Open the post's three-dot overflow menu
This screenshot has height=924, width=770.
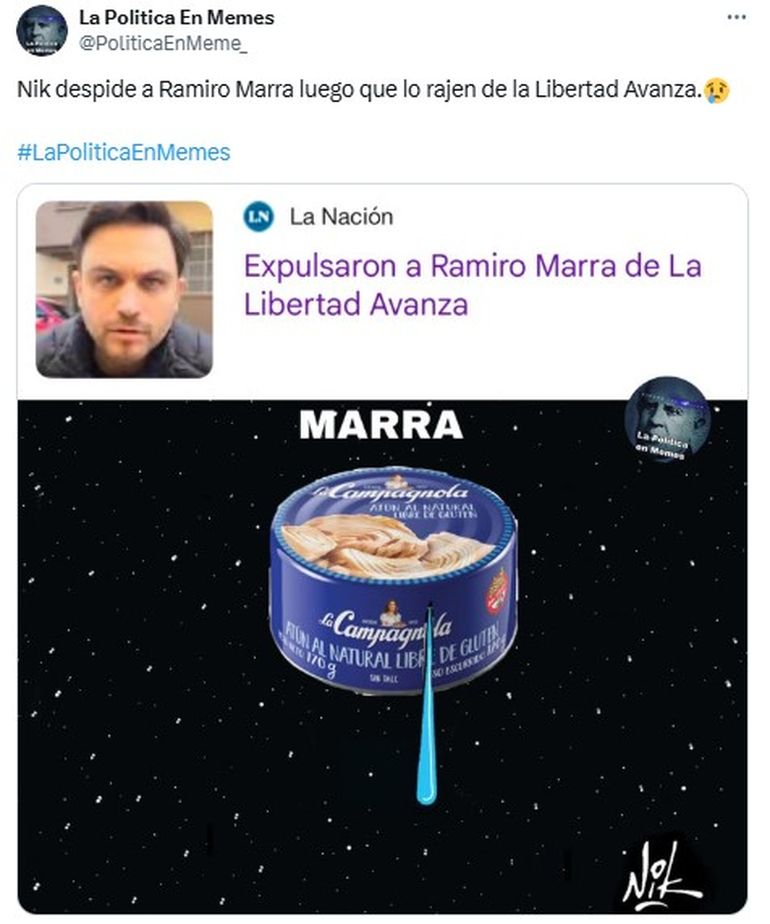[x=736, y=18]
